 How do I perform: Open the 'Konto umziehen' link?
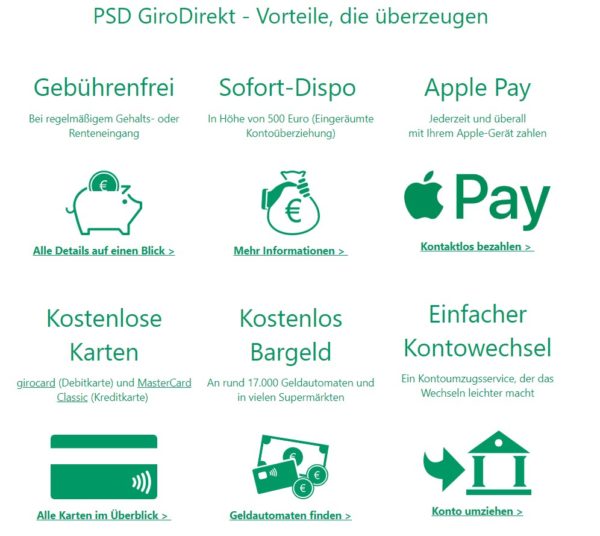(477, 511)
